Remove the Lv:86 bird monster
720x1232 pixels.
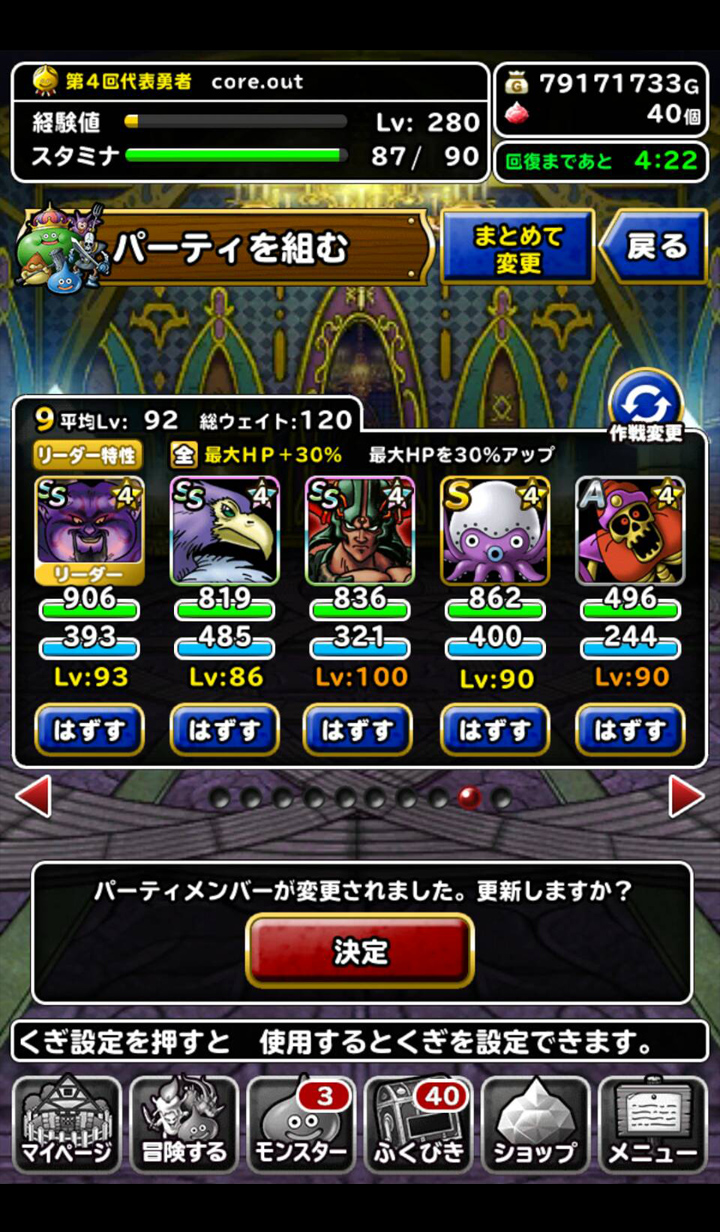click(225, 730)
